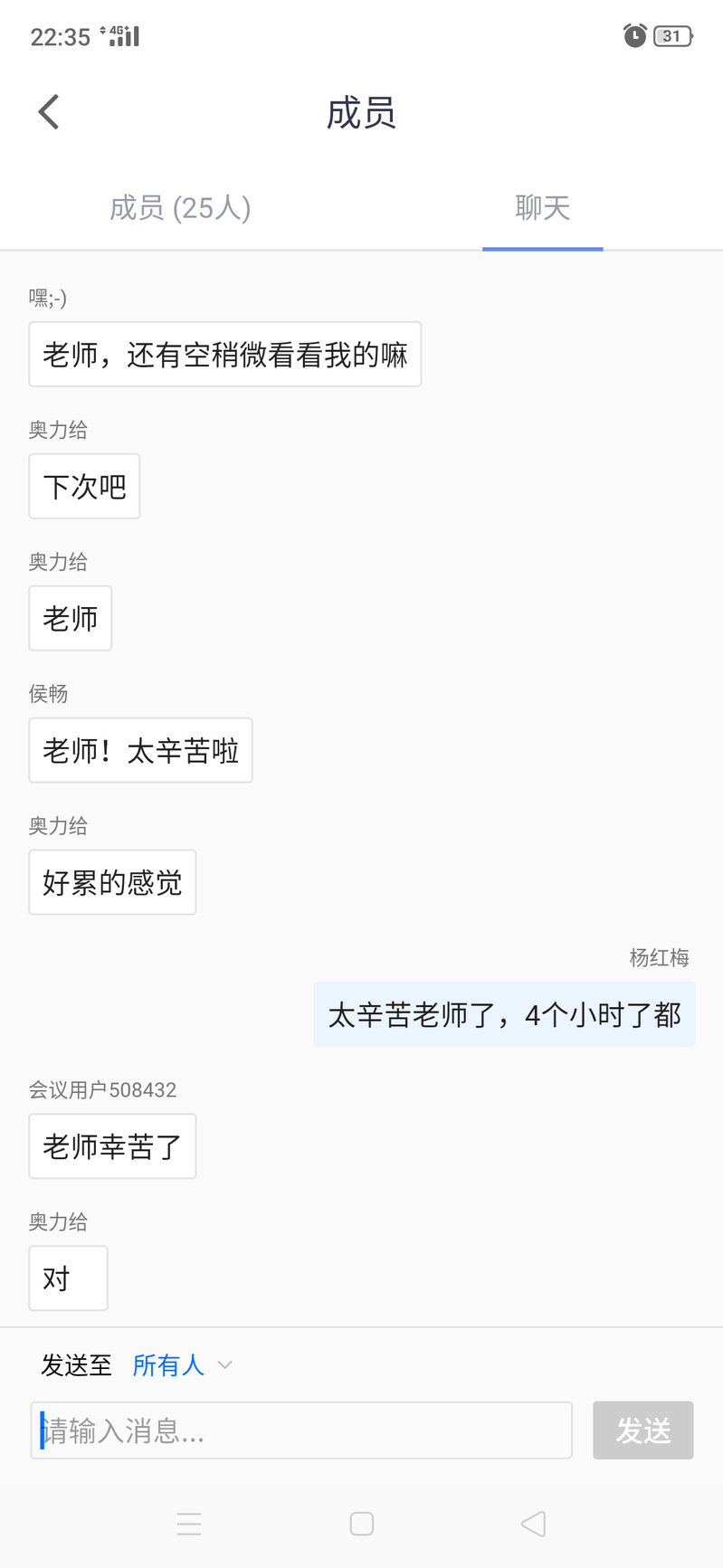Screen dimensions: 723x1568
Task: Go to the system home screen
Action: (362, 1524)
